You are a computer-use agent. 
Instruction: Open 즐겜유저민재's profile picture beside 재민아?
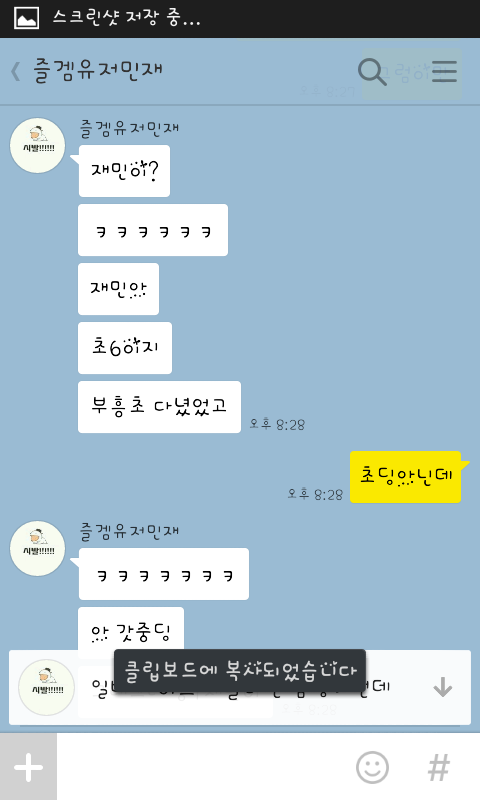click(38, 146)
